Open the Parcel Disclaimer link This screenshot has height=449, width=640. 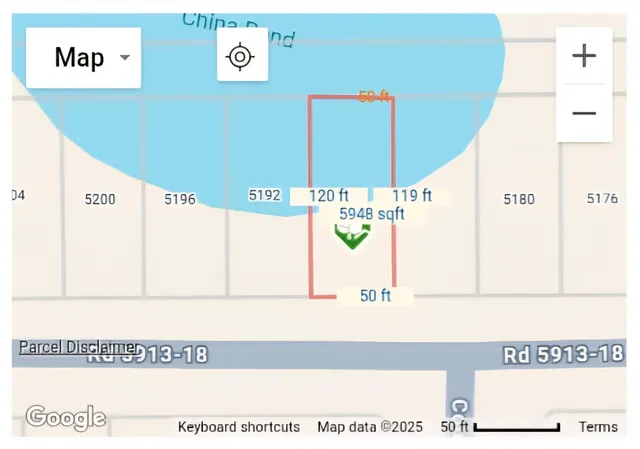click(79, 347)
